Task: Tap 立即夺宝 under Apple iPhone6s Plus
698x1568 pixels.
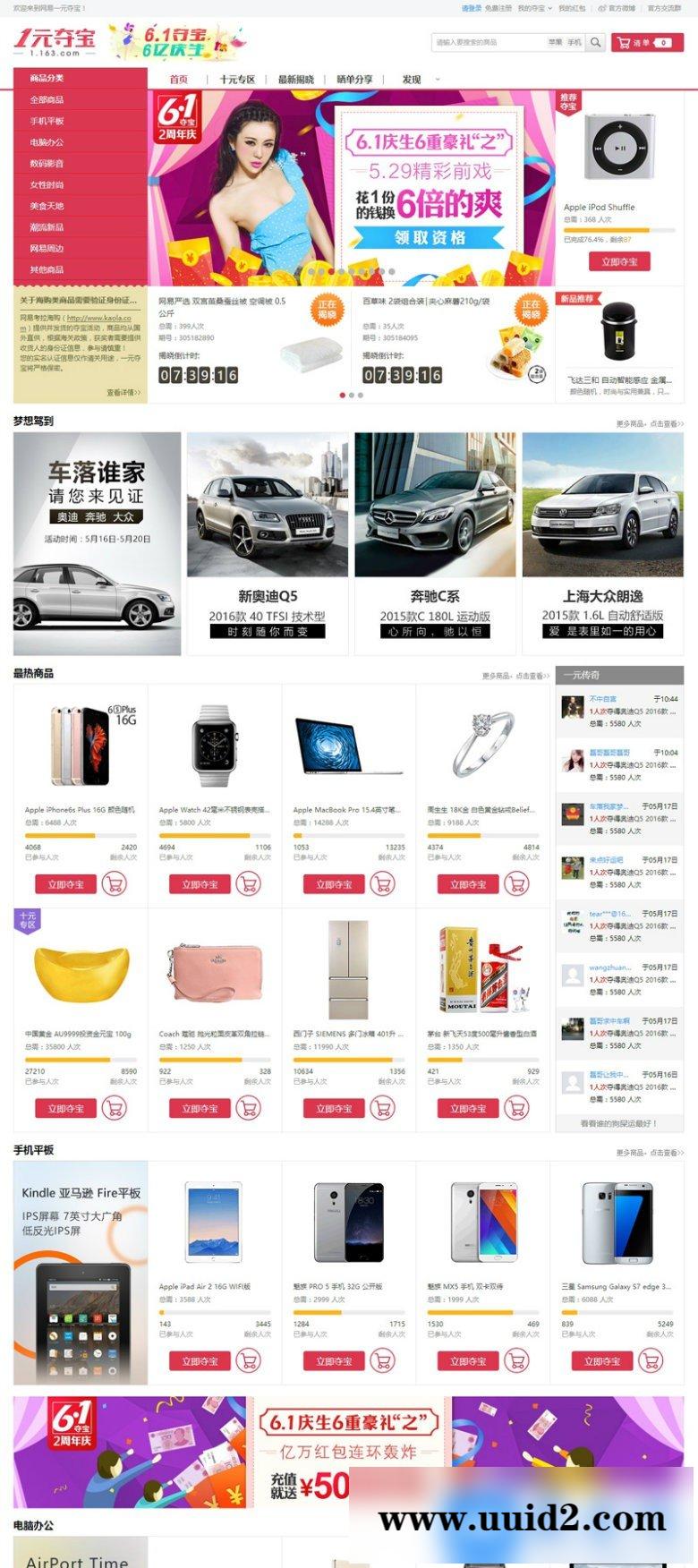Action: (x=65, y=884)
